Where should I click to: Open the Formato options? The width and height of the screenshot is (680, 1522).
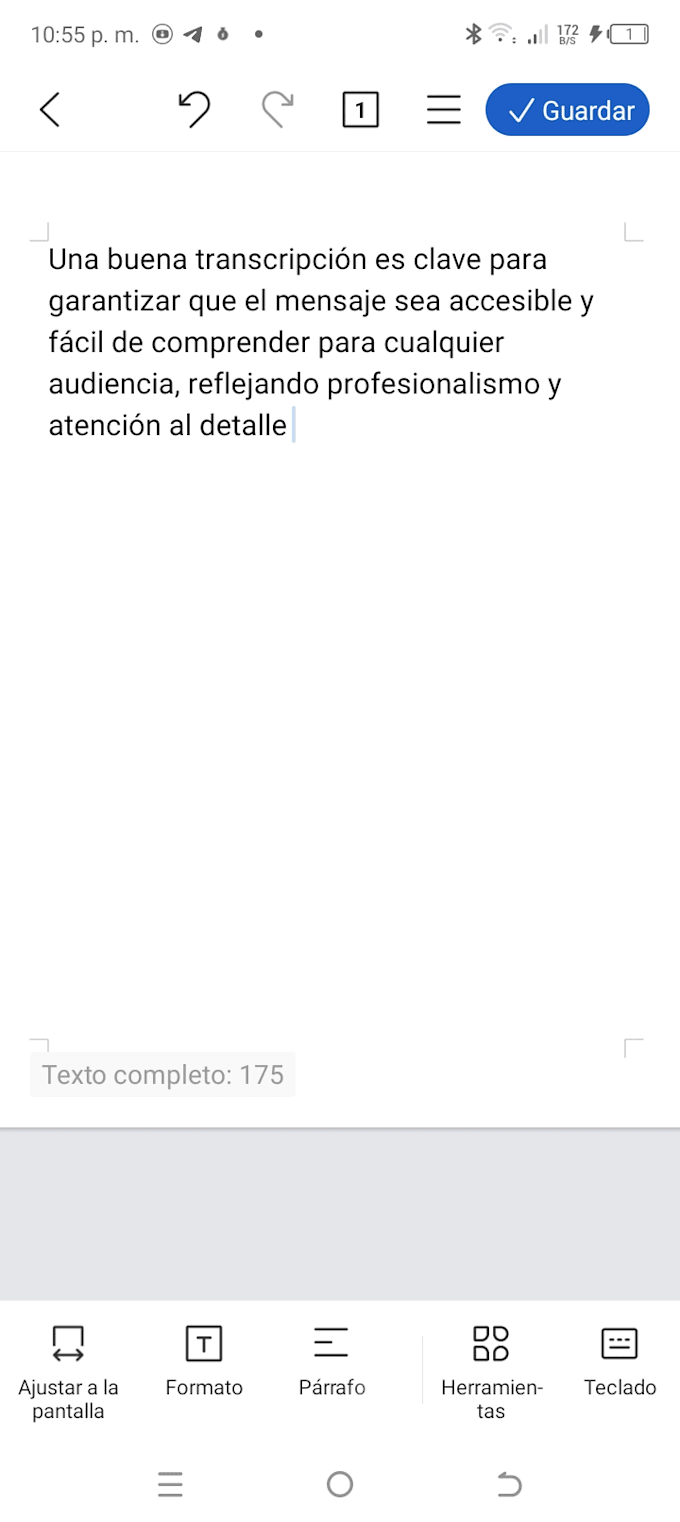pyautogui.click(x=204, y=1360)
